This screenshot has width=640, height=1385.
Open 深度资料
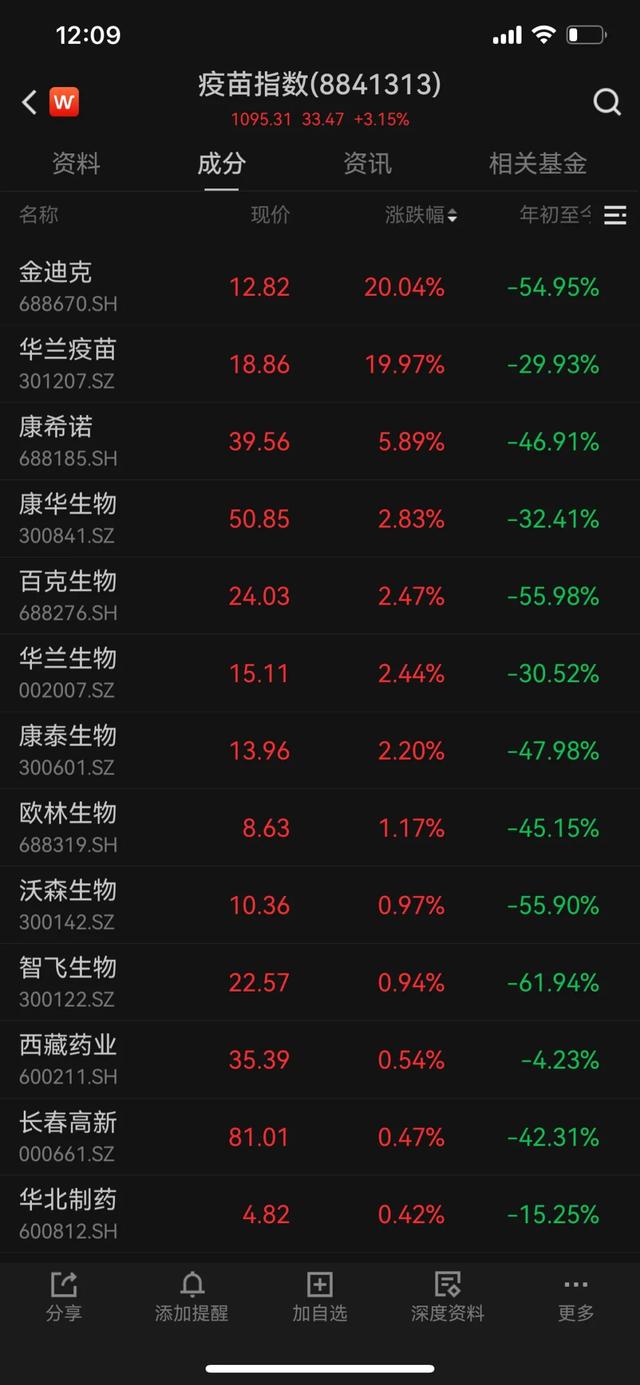pyautogui.click(x=448, y=1297)
